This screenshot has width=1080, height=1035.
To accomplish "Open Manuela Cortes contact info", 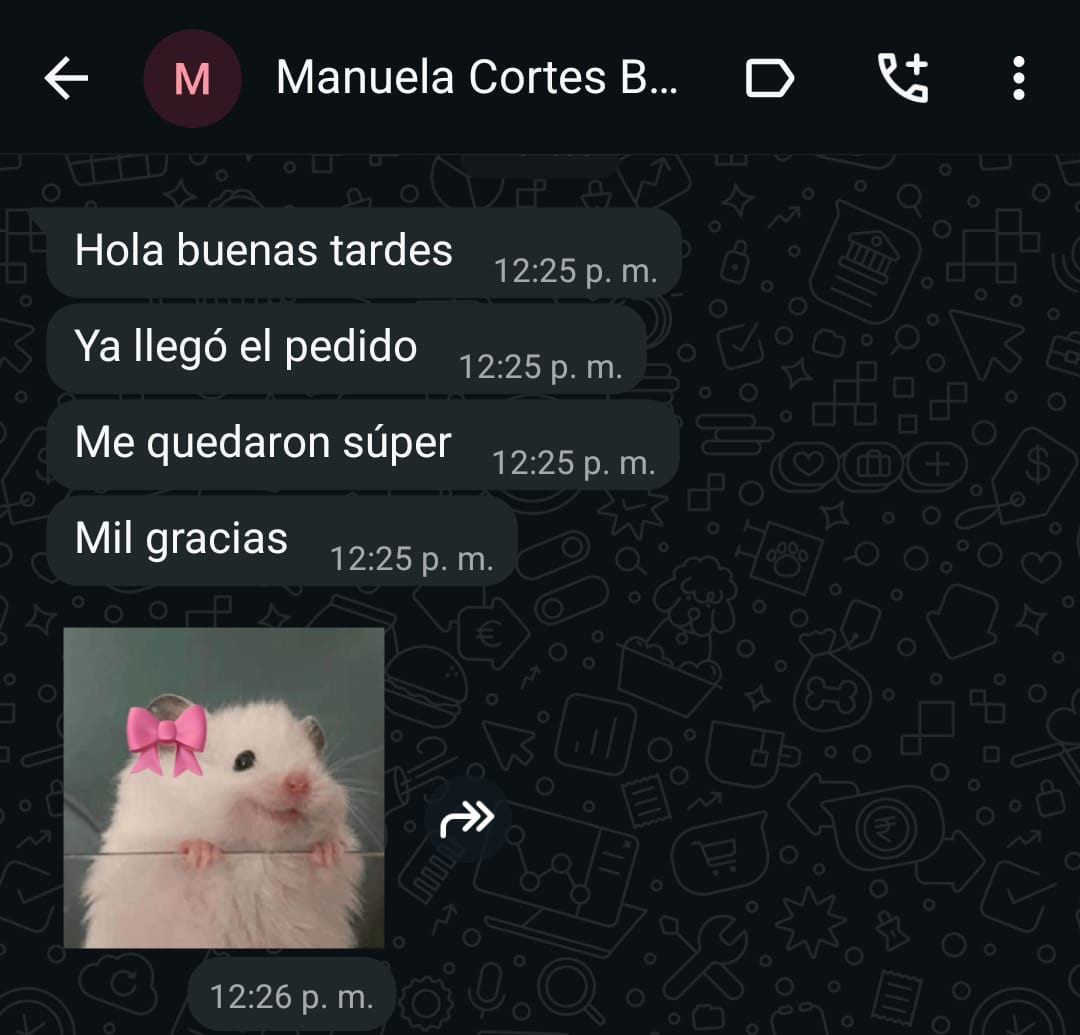I will point(477,77).
